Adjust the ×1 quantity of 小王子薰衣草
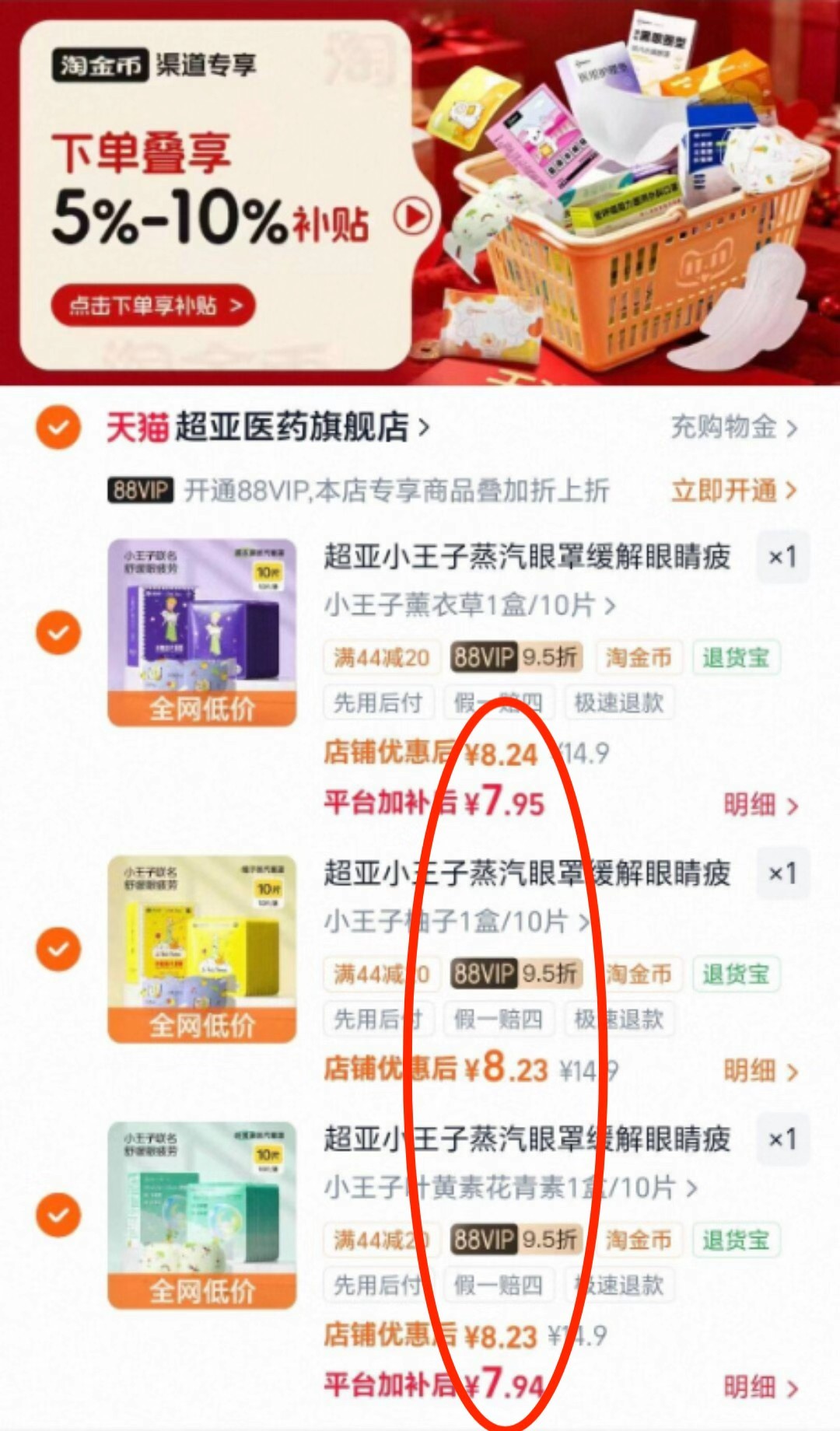This screenshot has width=840, height=1431. pyautogui.click(x=782, y=557)
